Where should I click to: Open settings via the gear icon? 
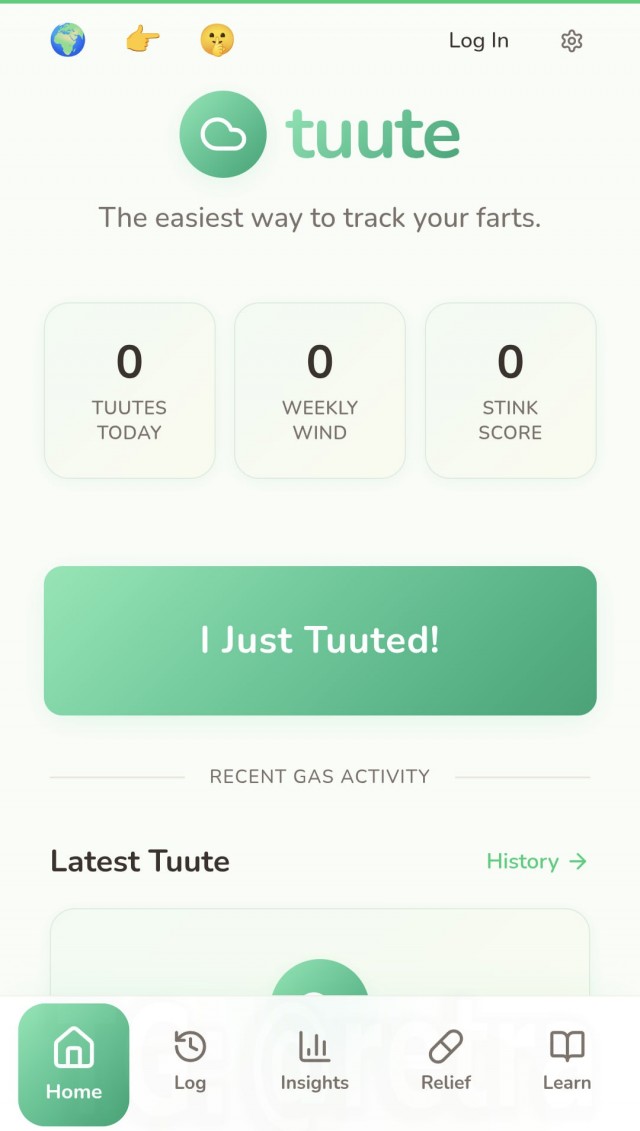(x=572, y=41)
